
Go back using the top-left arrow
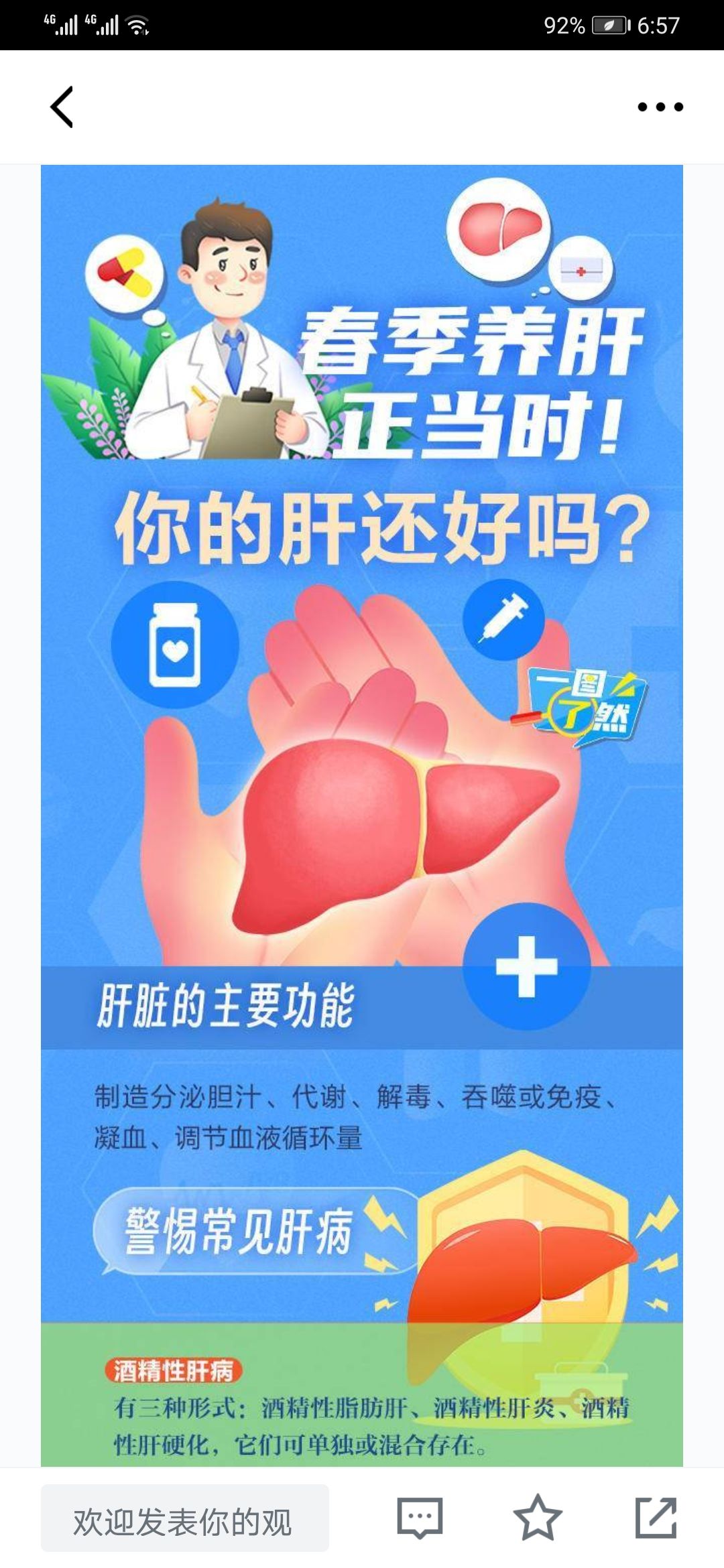pyautogui.click(x=62, y=107)
